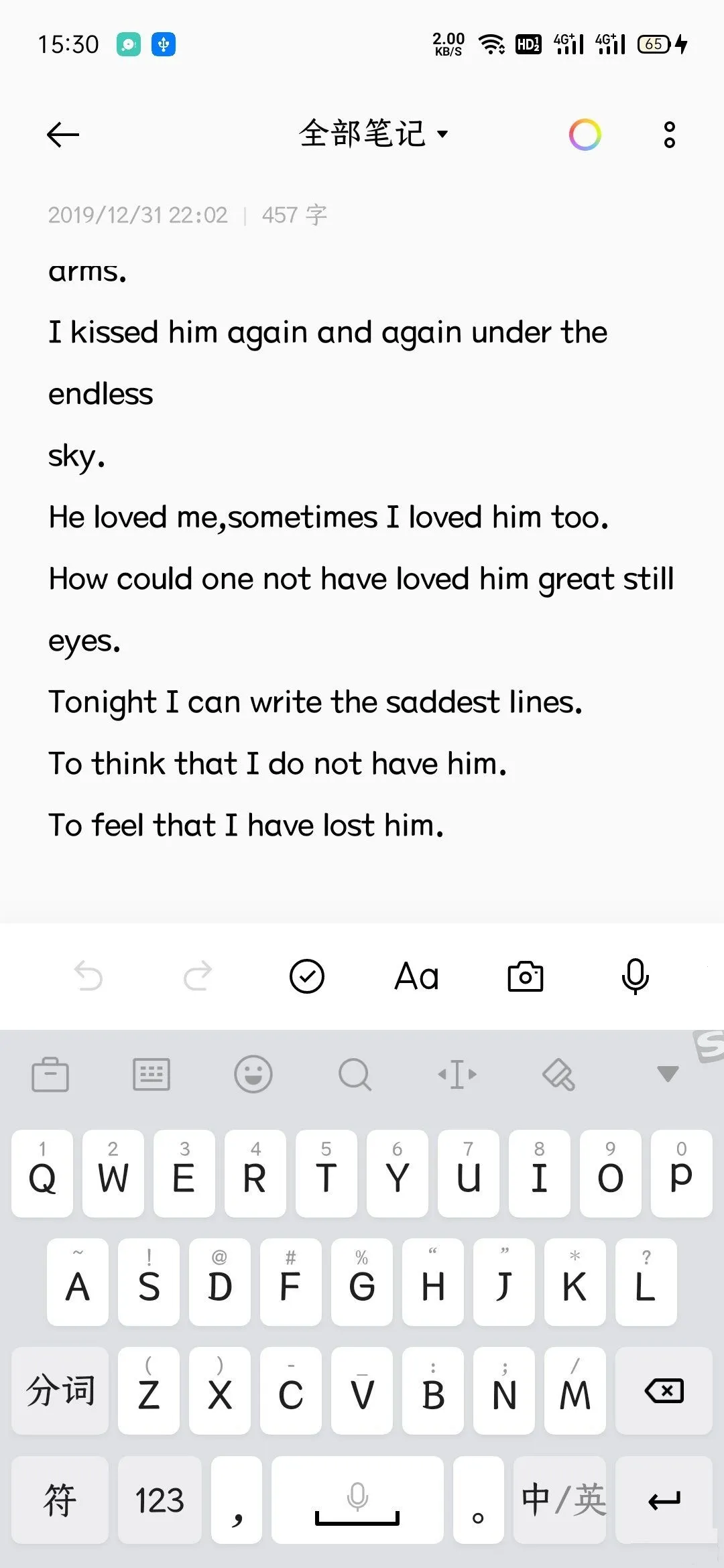724x1568 pixels.
Task: Expand the 全部笔记 dropdown
Action: click(373, 134)
